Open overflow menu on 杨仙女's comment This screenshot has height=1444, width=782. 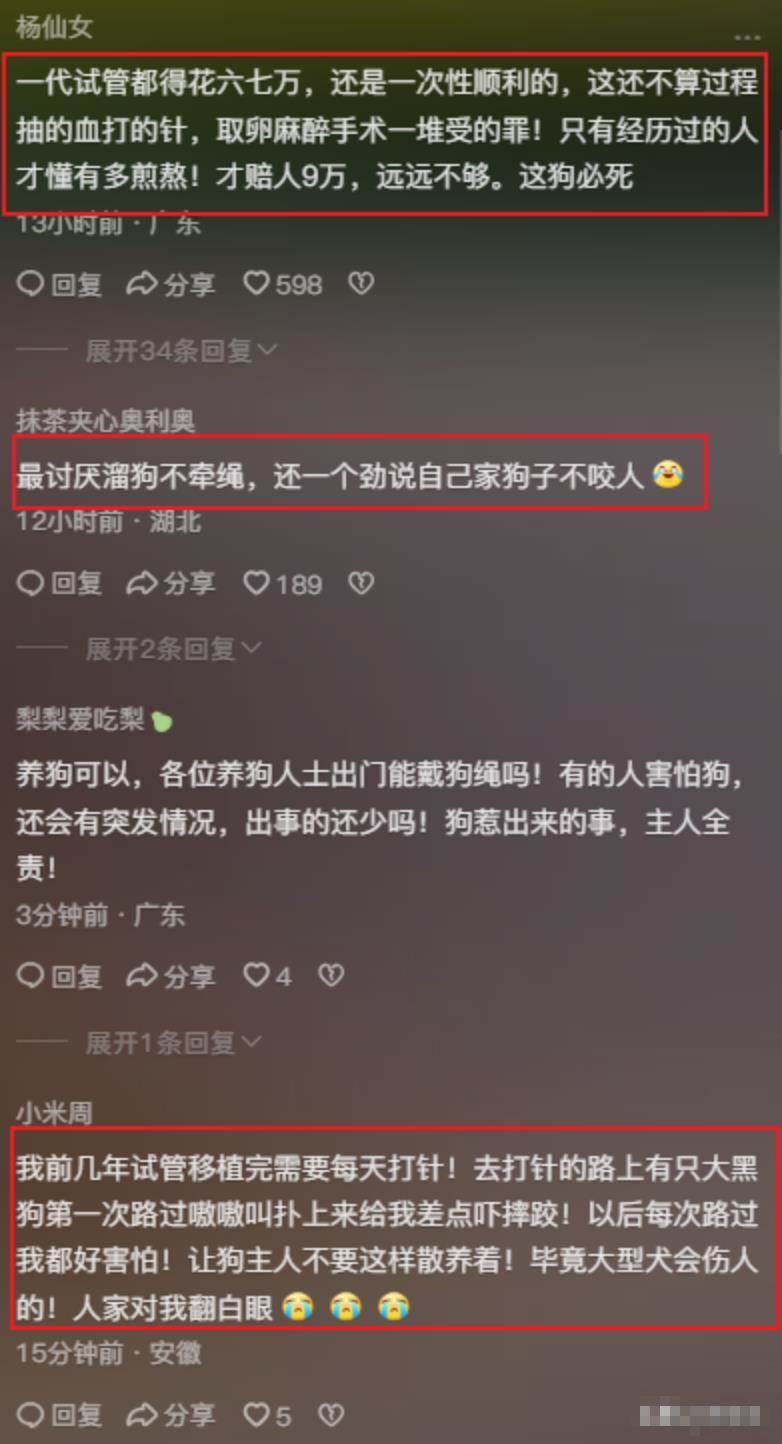click(746, 38)
